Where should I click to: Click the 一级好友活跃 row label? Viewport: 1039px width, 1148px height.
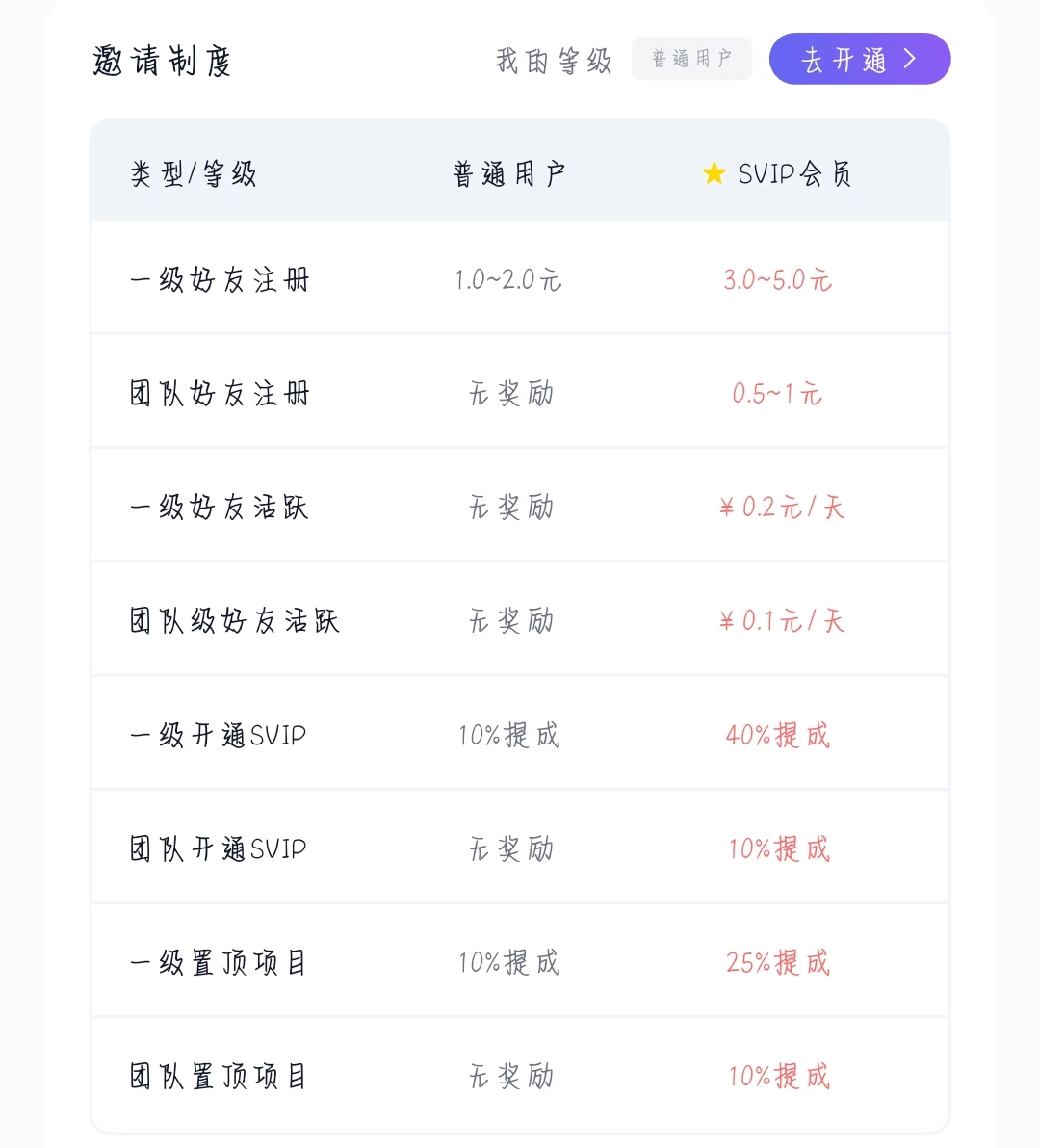[219, 506]
